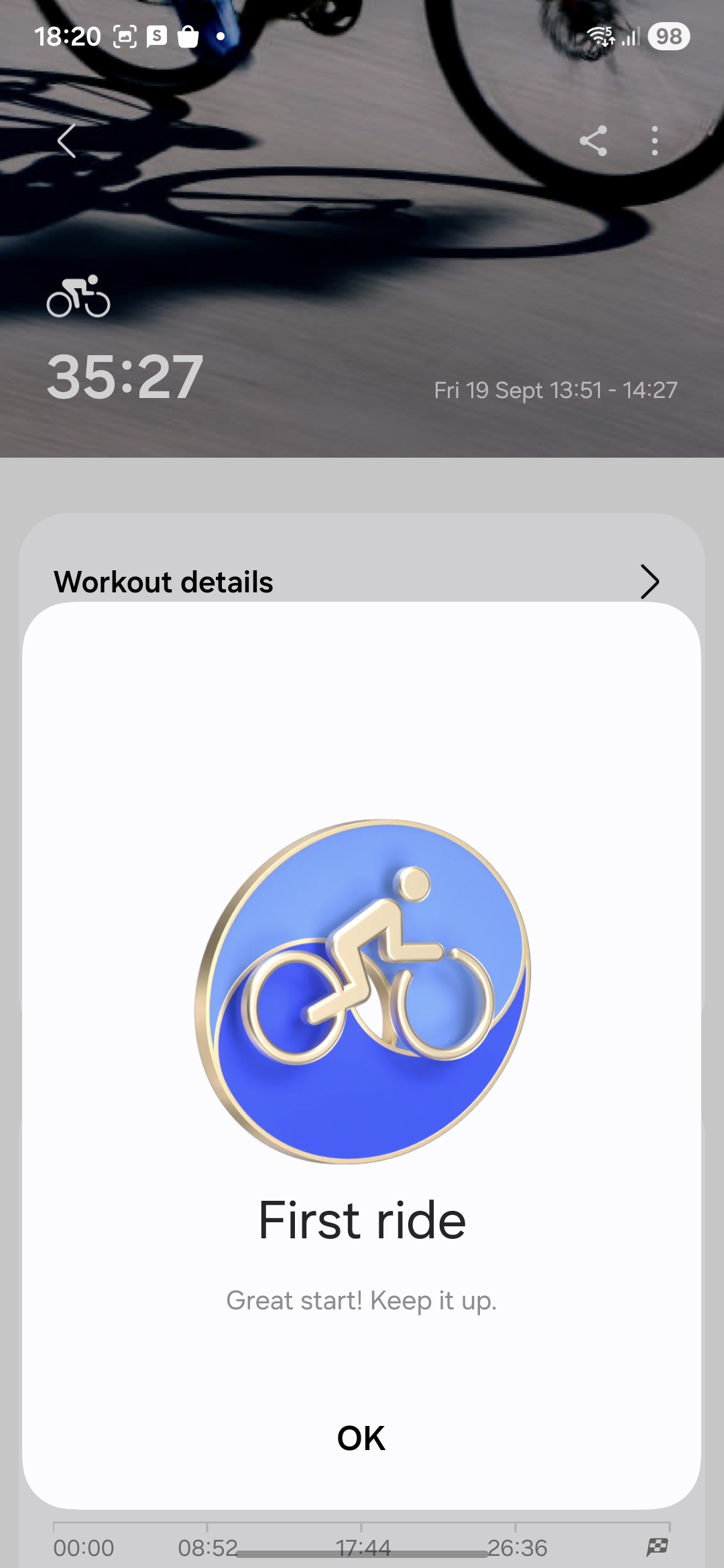The image size is (724, 1568).
Task: Open Workout details
Action: (362, 582)
